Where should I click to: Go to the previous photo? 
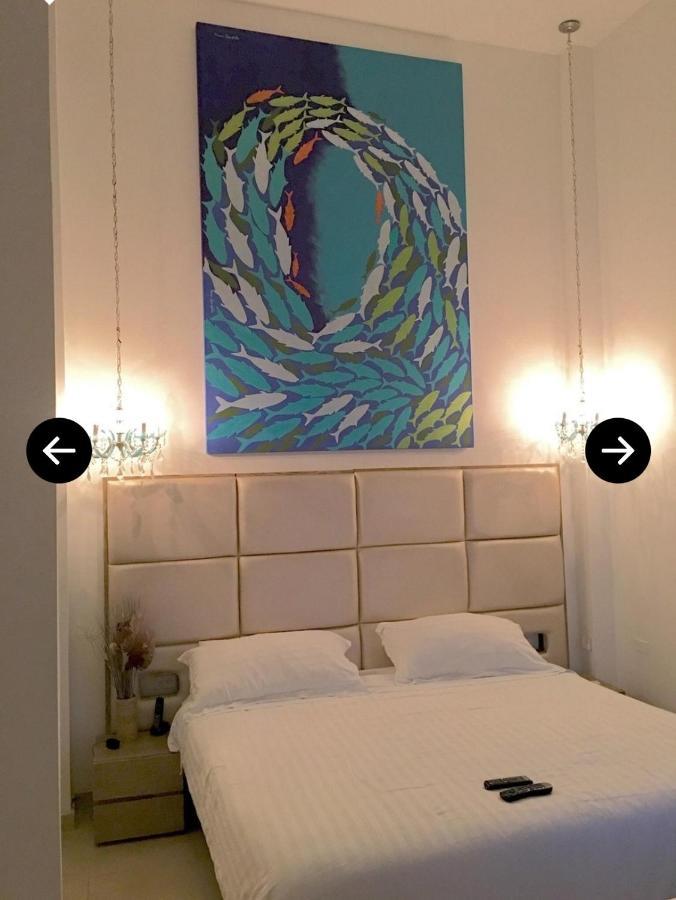pos(59,450)
